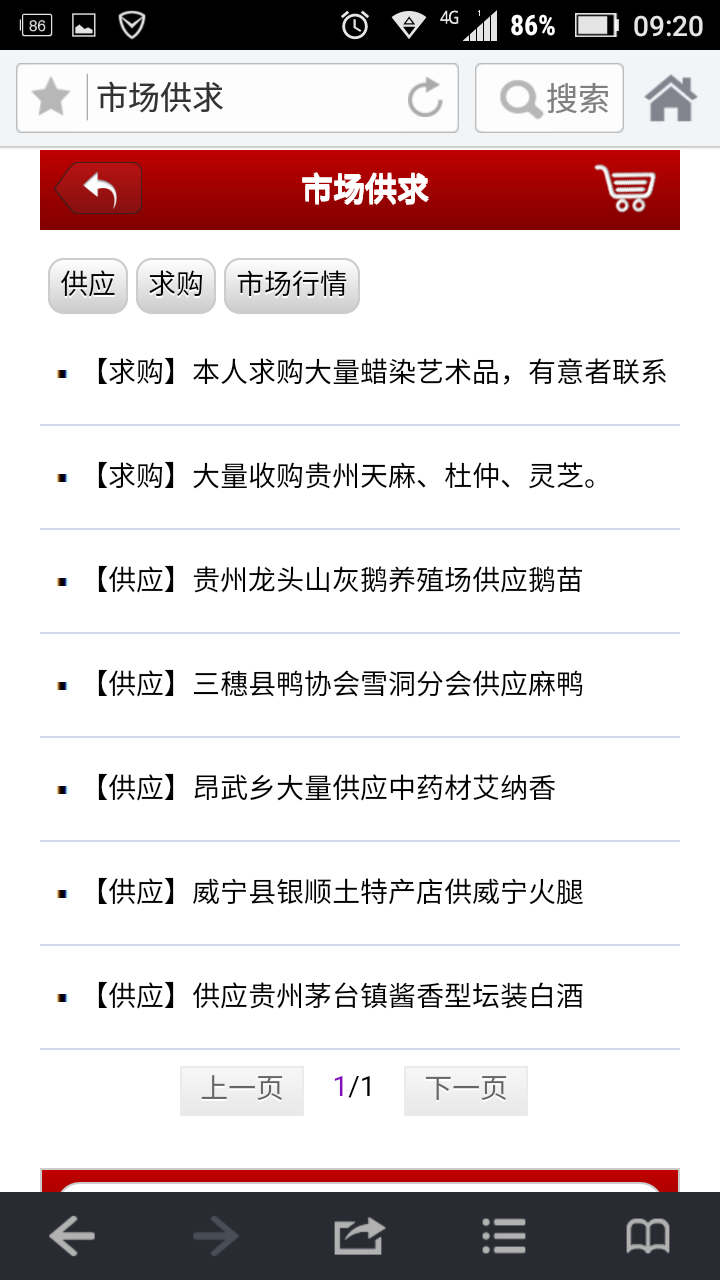Tap the 搜索 search button
The height and width of the screenshot is (1280, 720).
click(x=550, y=98)
